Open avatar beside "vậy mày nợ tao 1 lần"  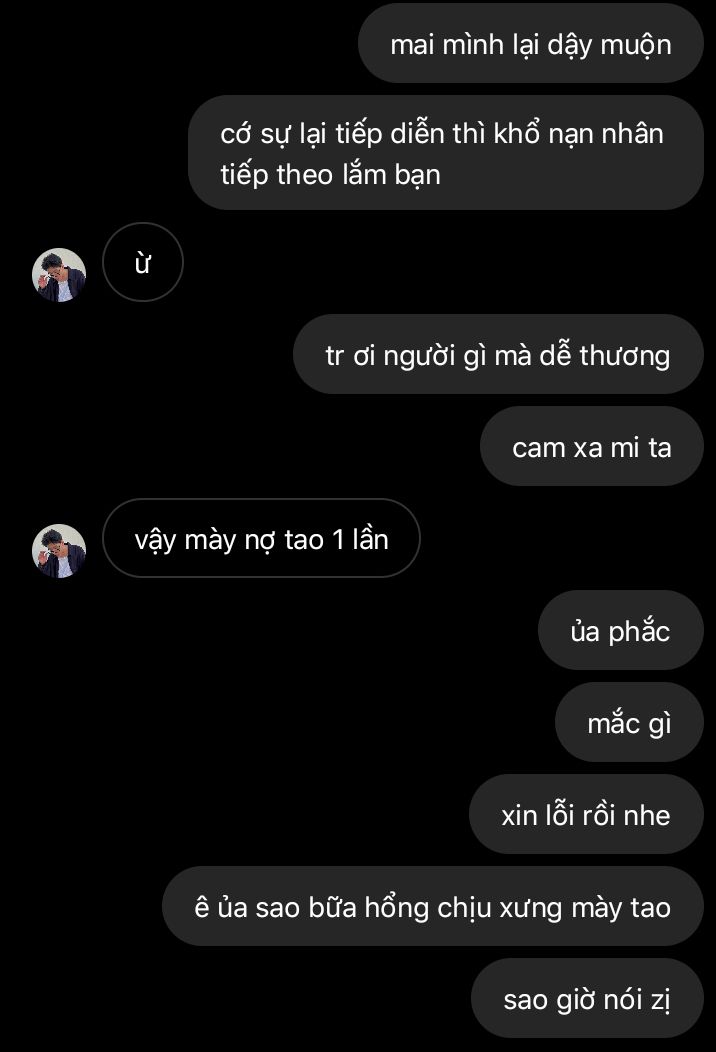tap(59, 551)
